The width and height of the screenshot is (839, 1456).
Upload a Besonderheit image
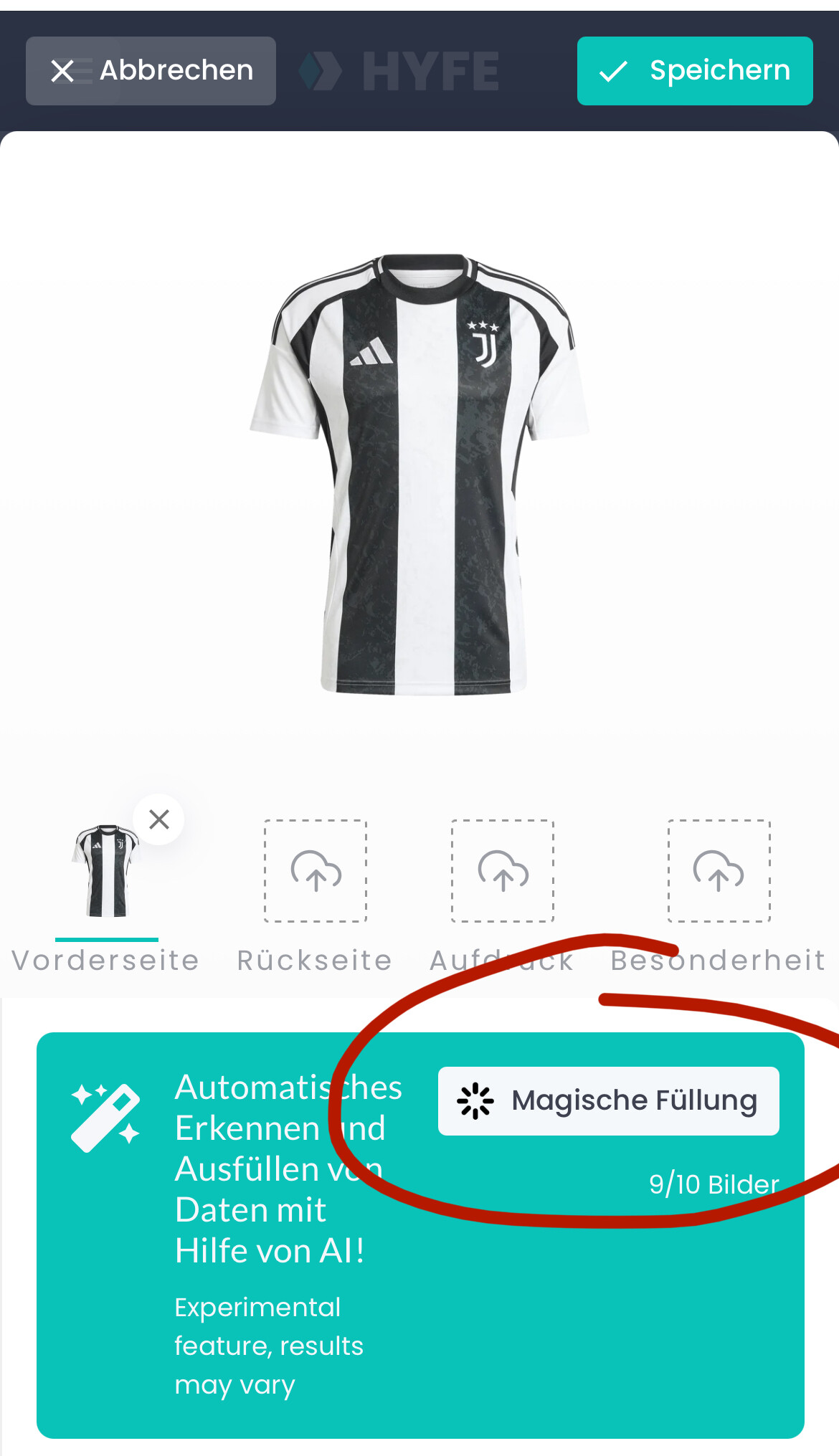(x=719, y=870)
